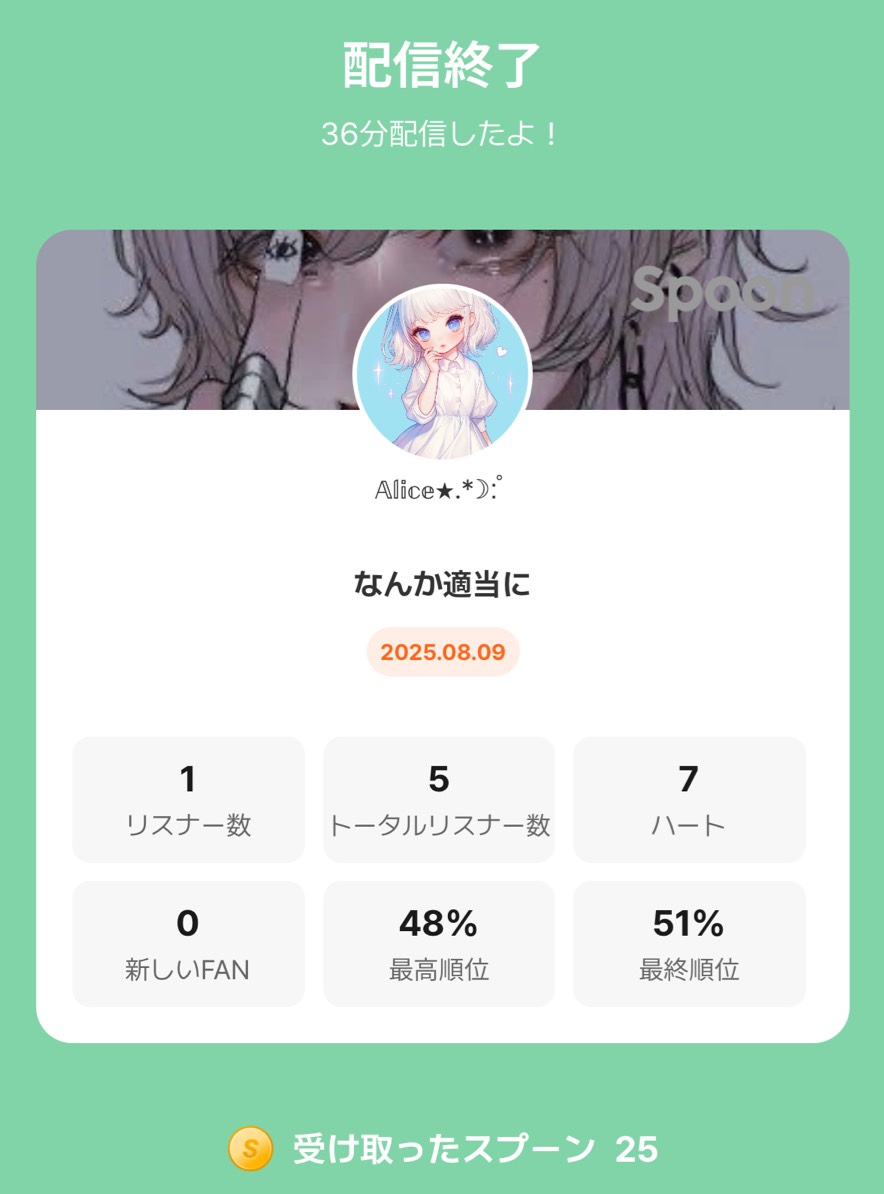Select the トータルリスナー数 stat card

pyautogui.click(x=438, y=798)
